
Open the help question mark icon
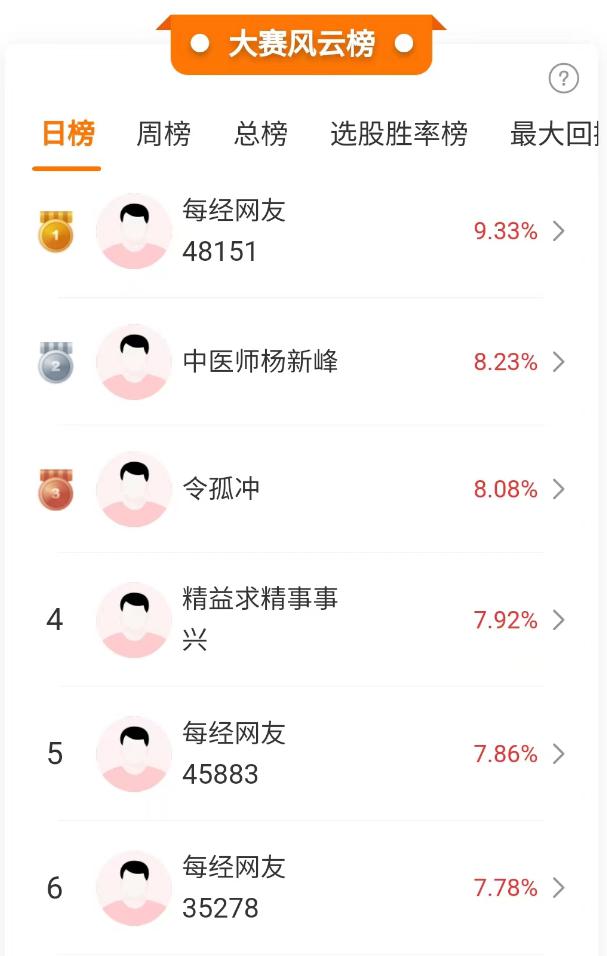pos(564,78)
